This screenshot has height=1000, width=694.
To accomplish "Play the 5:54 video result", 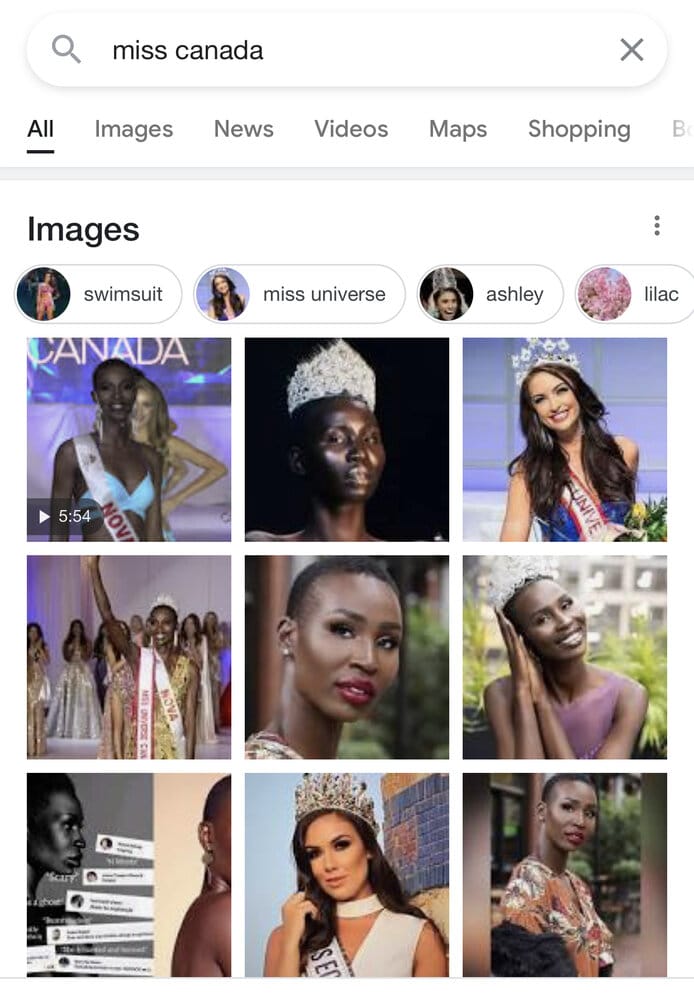I will [x=129, y=439].
